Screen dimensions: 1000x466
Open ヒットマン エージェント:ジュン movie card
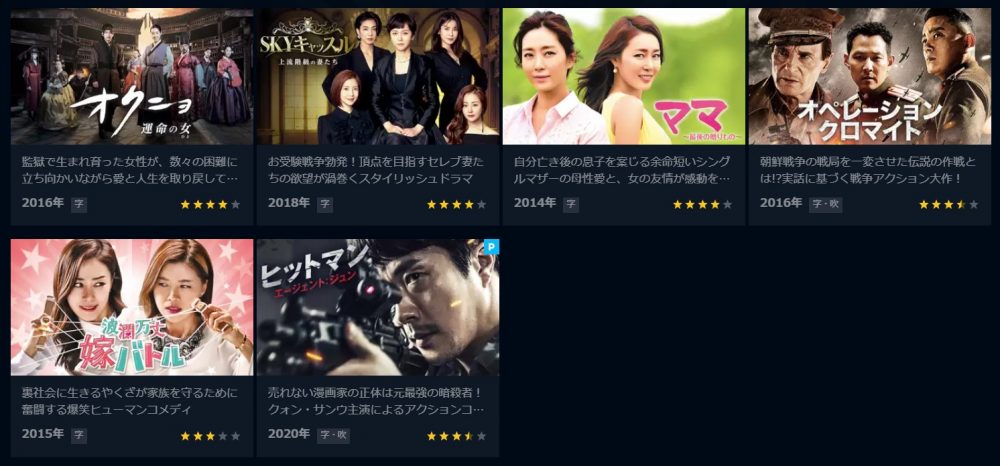[377, 307]
